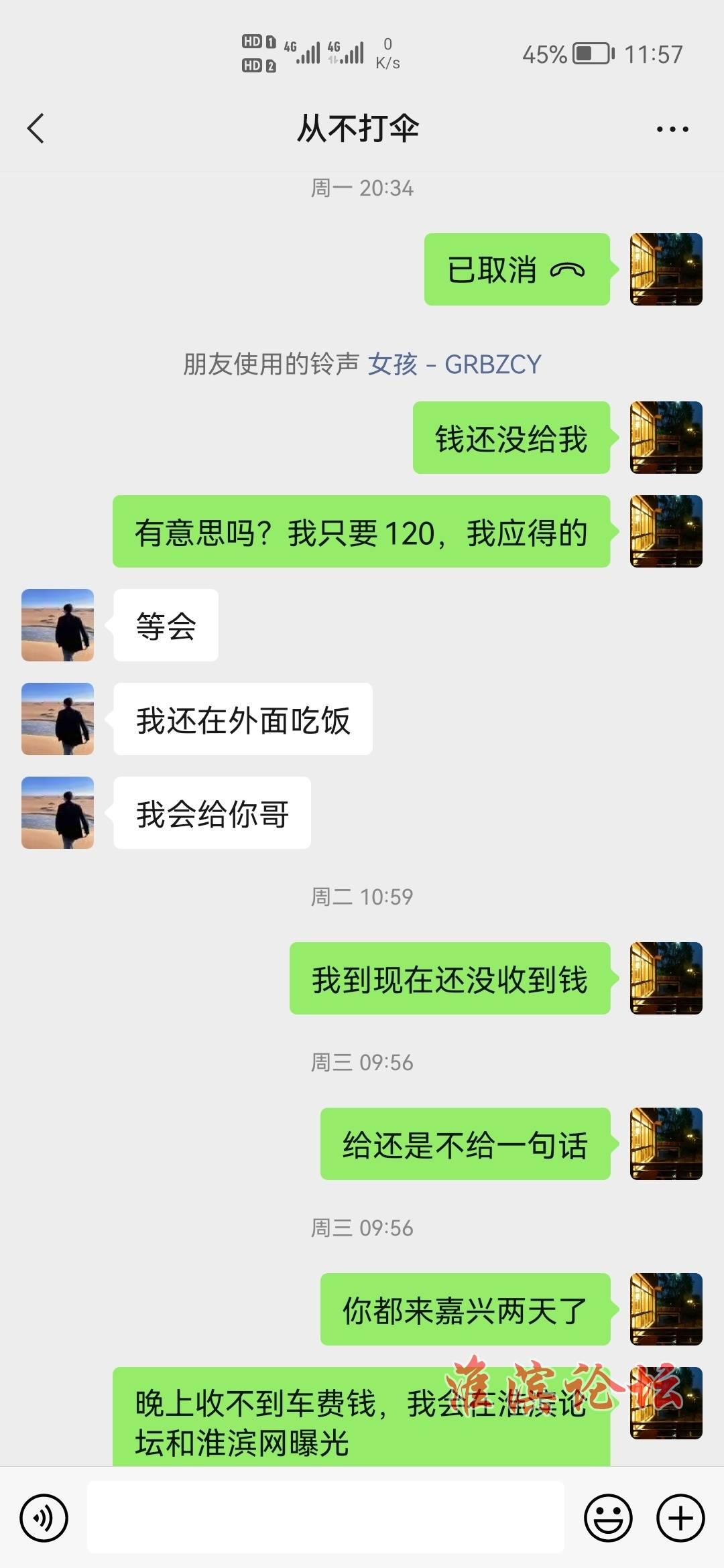The width and height of the screenshot is (724, 1568).
Task: Focus the message text field
Action: click(x=326, y=1518)
